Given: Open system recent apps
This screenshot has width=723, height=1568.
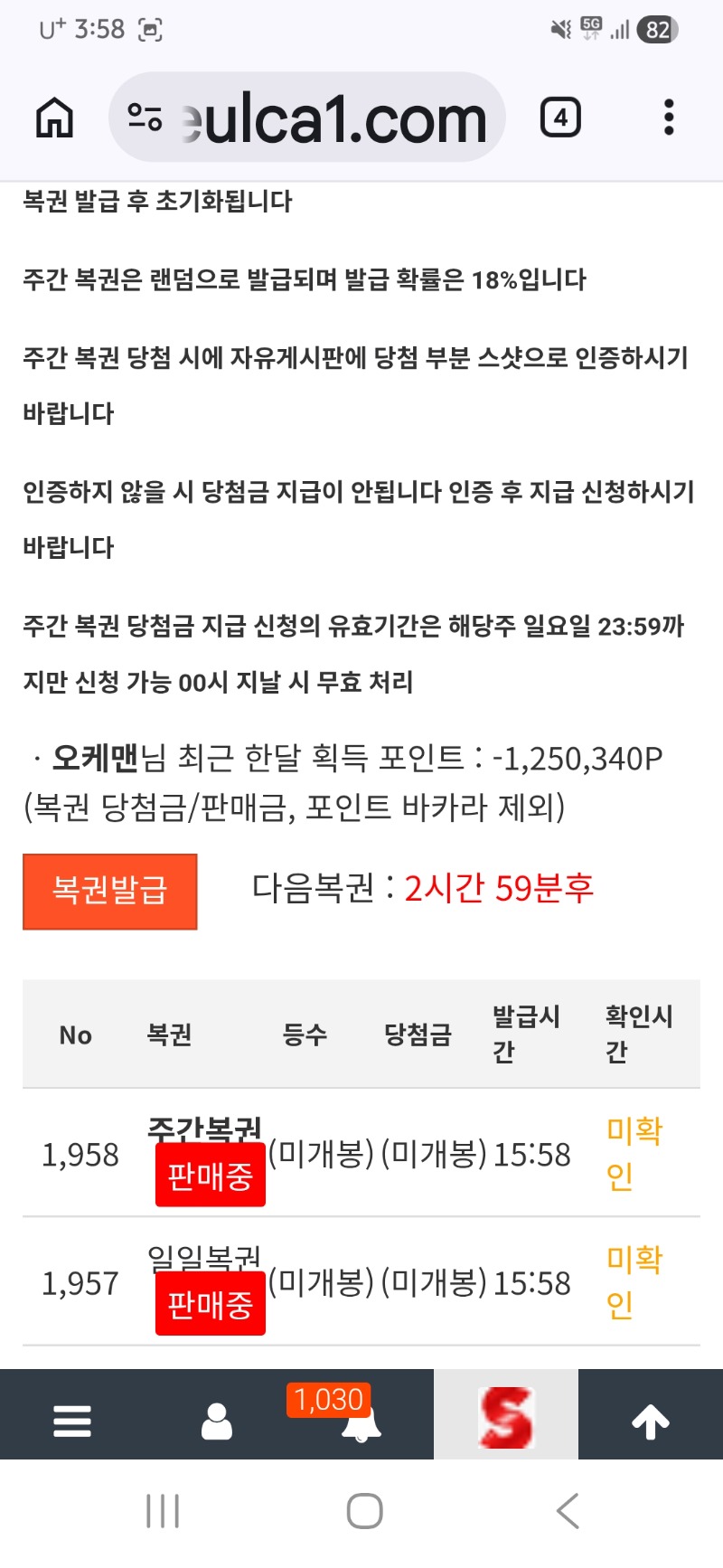Looking at the screenshot, I should click(x=163, y=1510).
